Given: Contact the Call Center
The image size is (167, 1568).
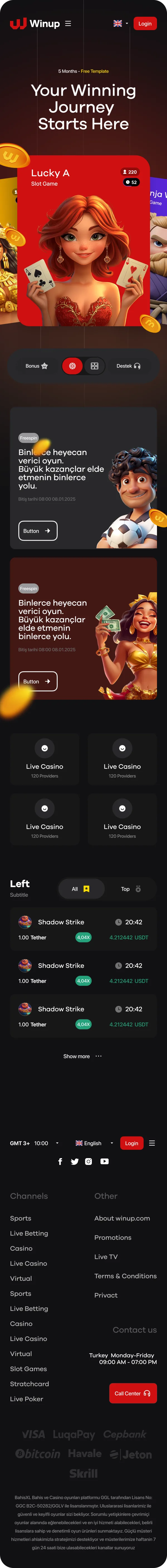Looking at the screenshot, I should (132, 1393).
